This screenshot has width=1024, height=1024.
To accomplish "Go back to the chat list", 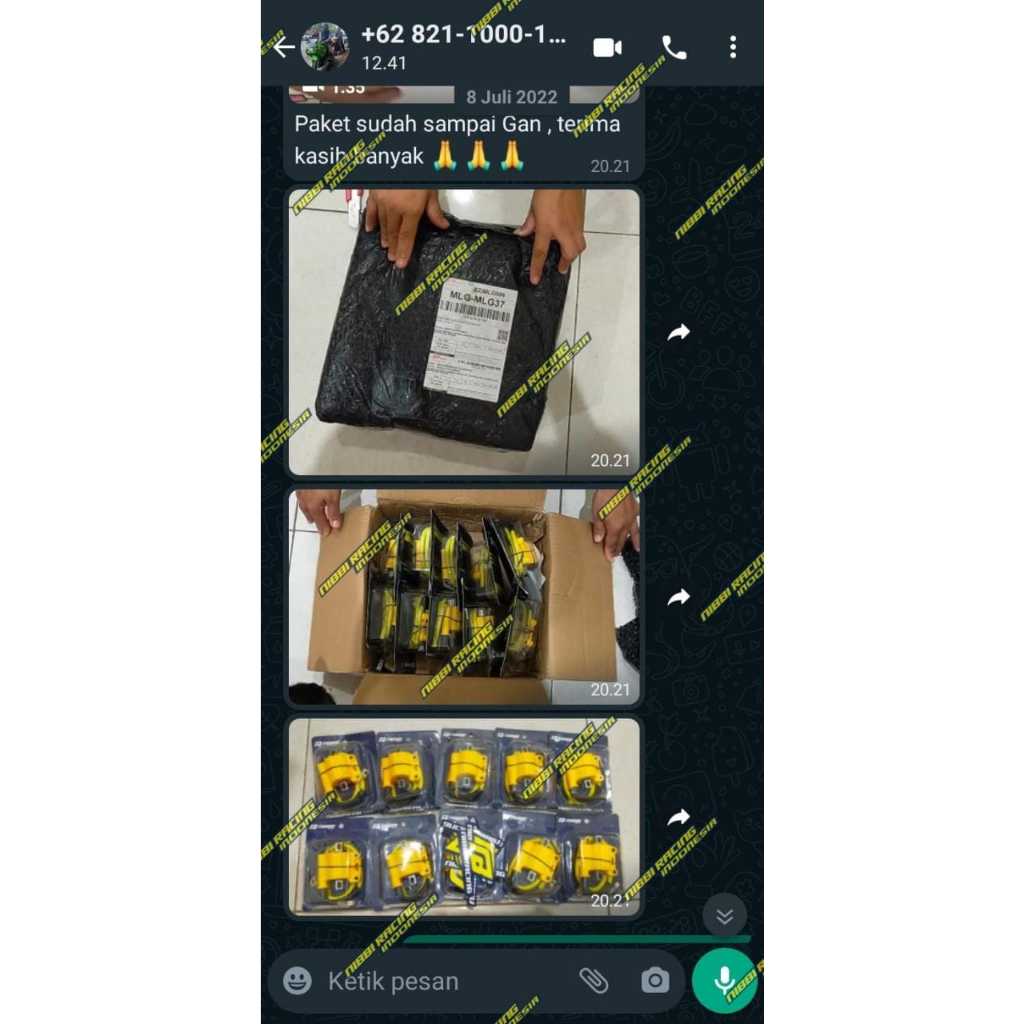I will click(284, 47).
